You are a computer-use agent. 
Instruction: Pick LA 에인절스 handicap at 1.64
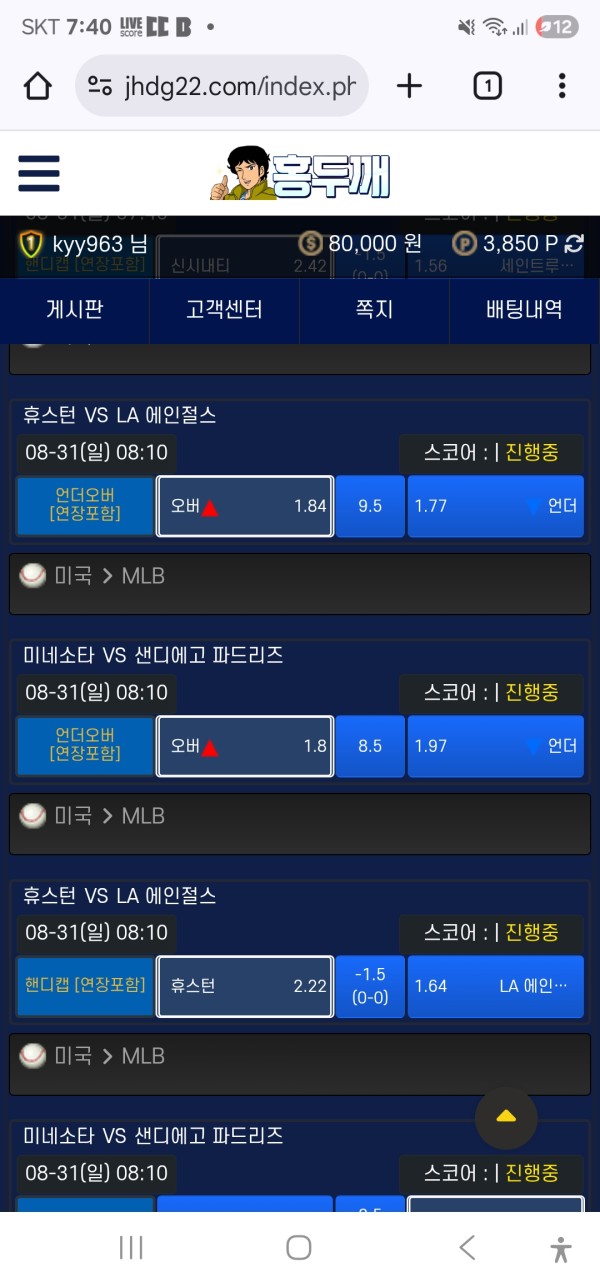point(495,986)
